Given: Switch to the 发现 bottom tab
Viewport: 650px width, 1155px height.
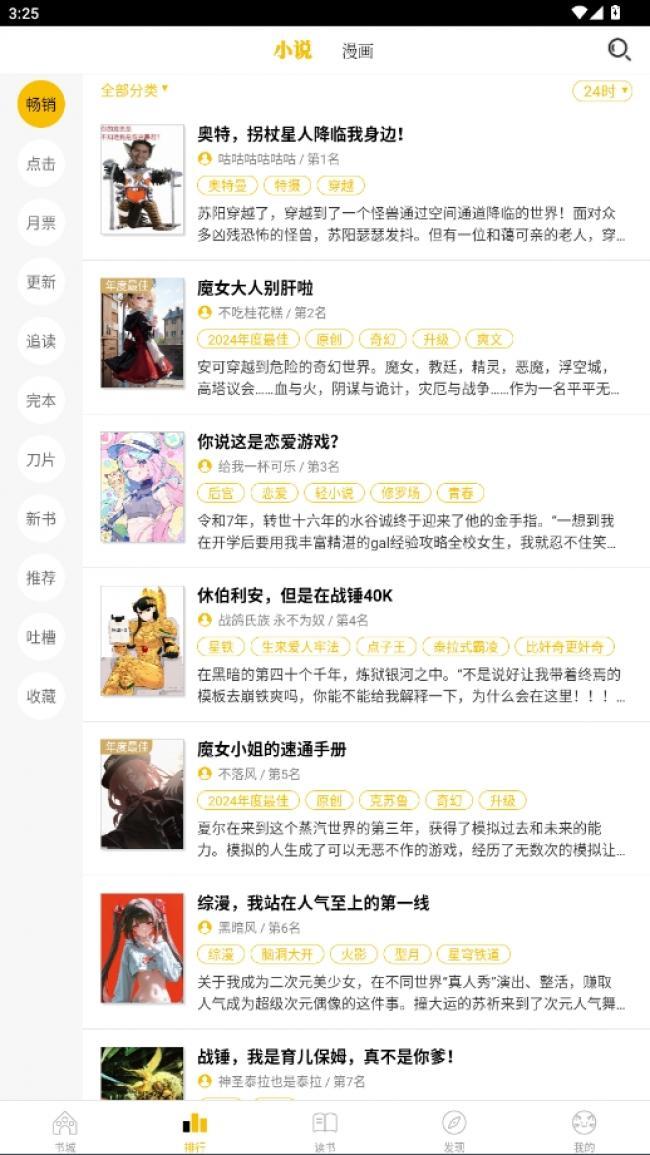Looking at the screenshot, I should 454,1130.
